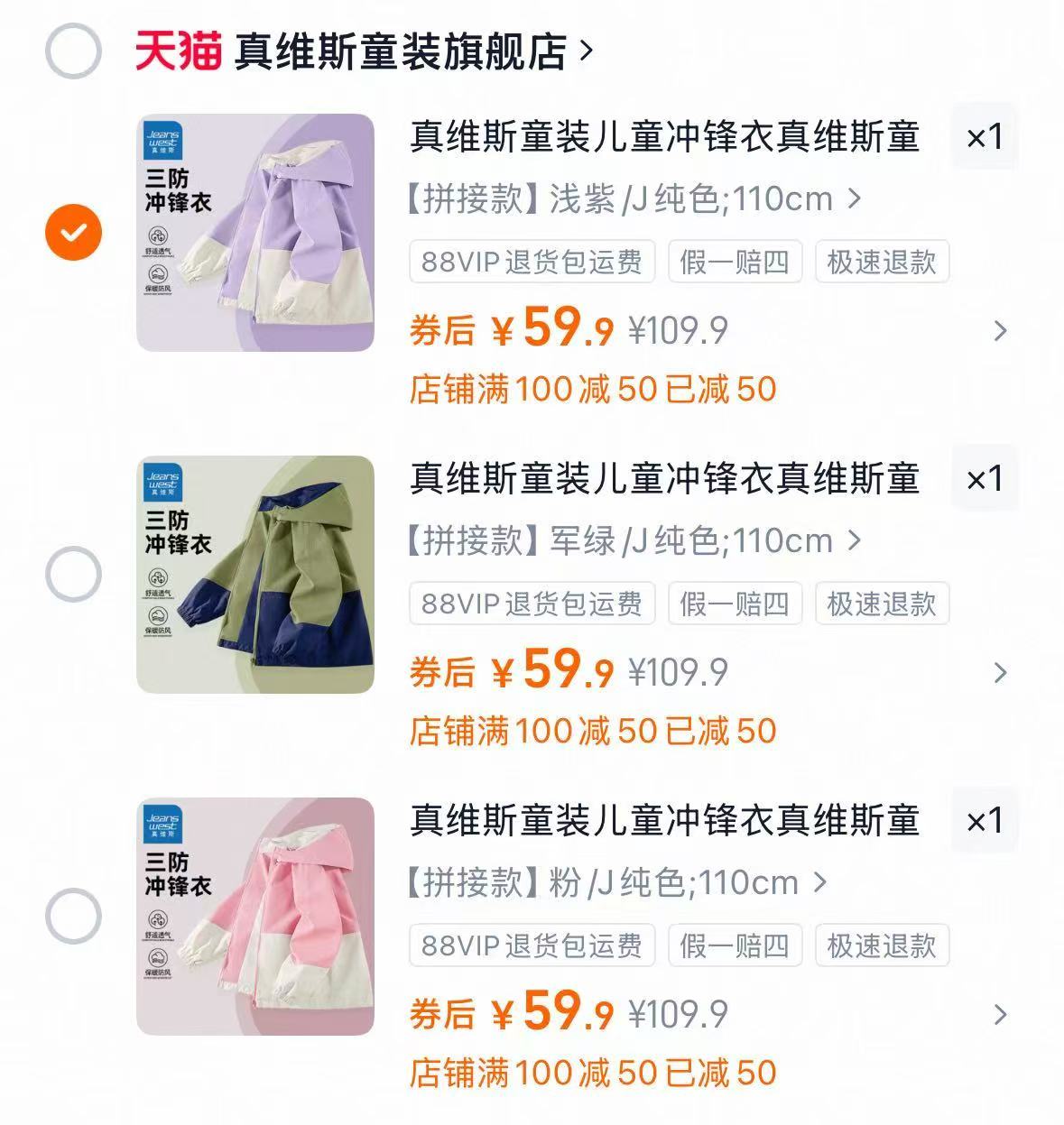The width and height of the screenshot is (1064, 1125).
Task: Click the 极速退款 badge on the pink jacket
Action: [880, 945]
